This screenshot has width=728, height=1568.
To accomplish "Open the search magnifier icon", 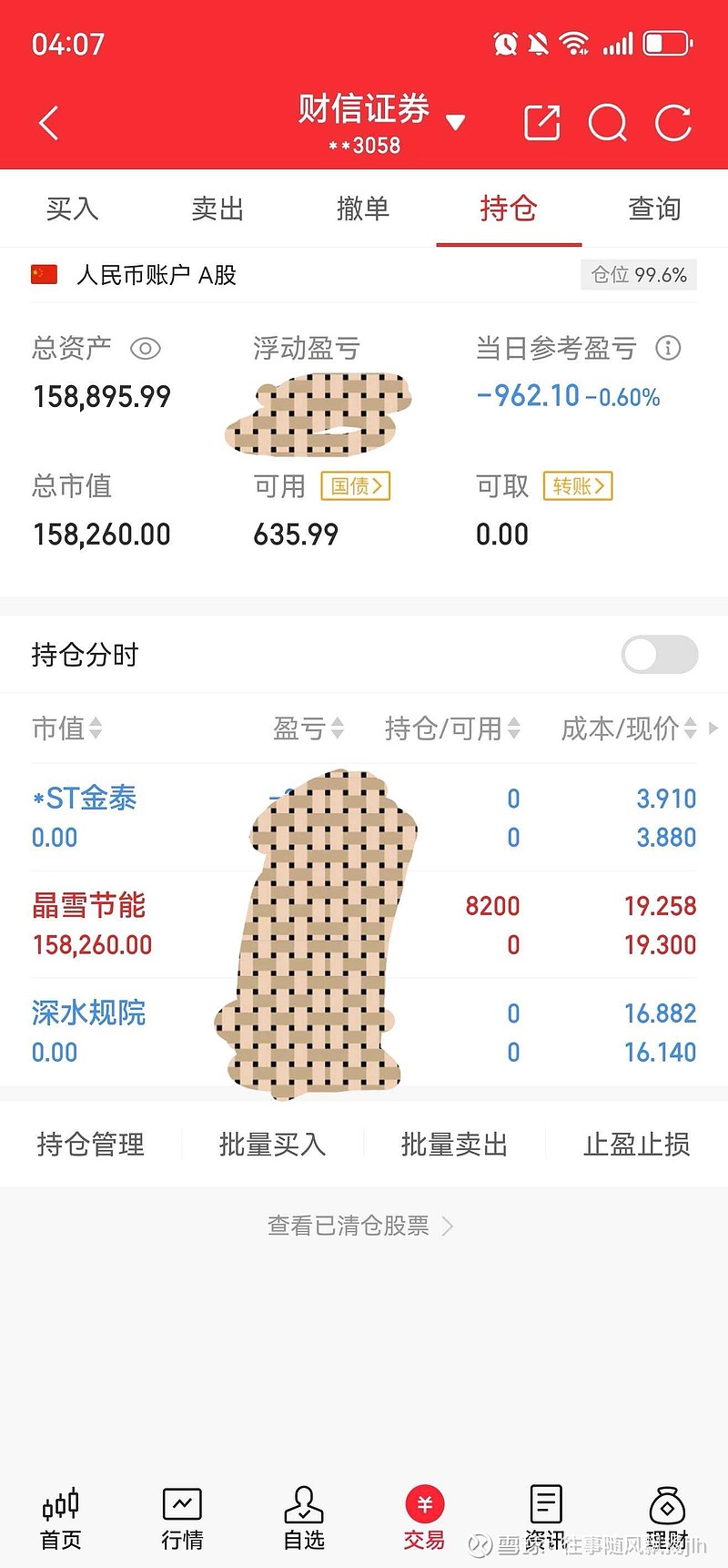I will click(x=608, y=123).
